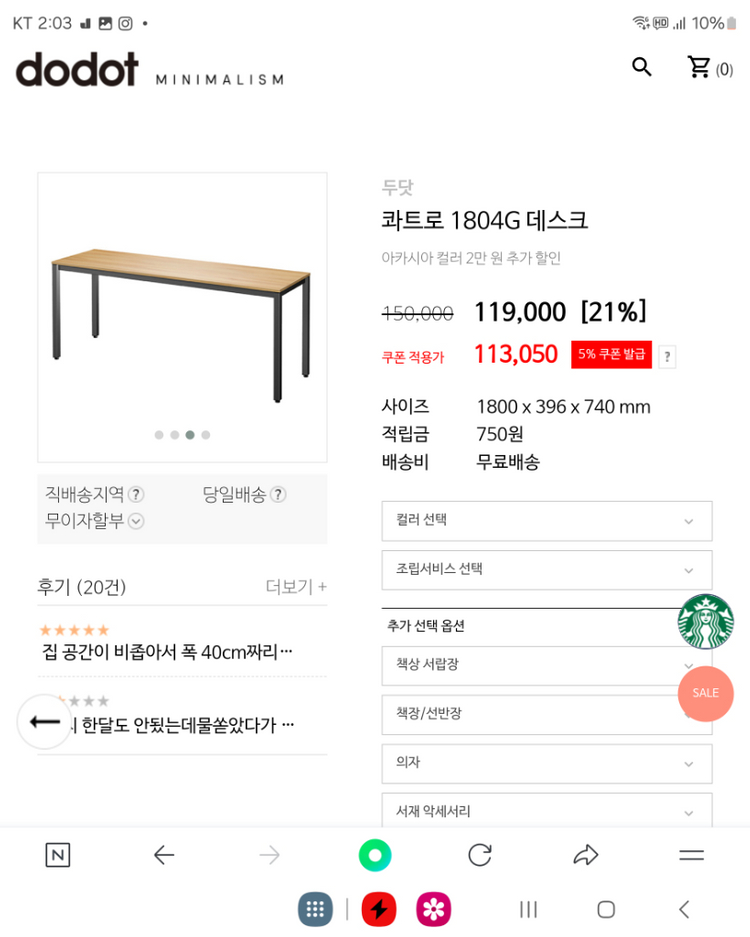Refresh the page using the reload icon
This screenshot has width=750, height=937.
coord(479,855)
